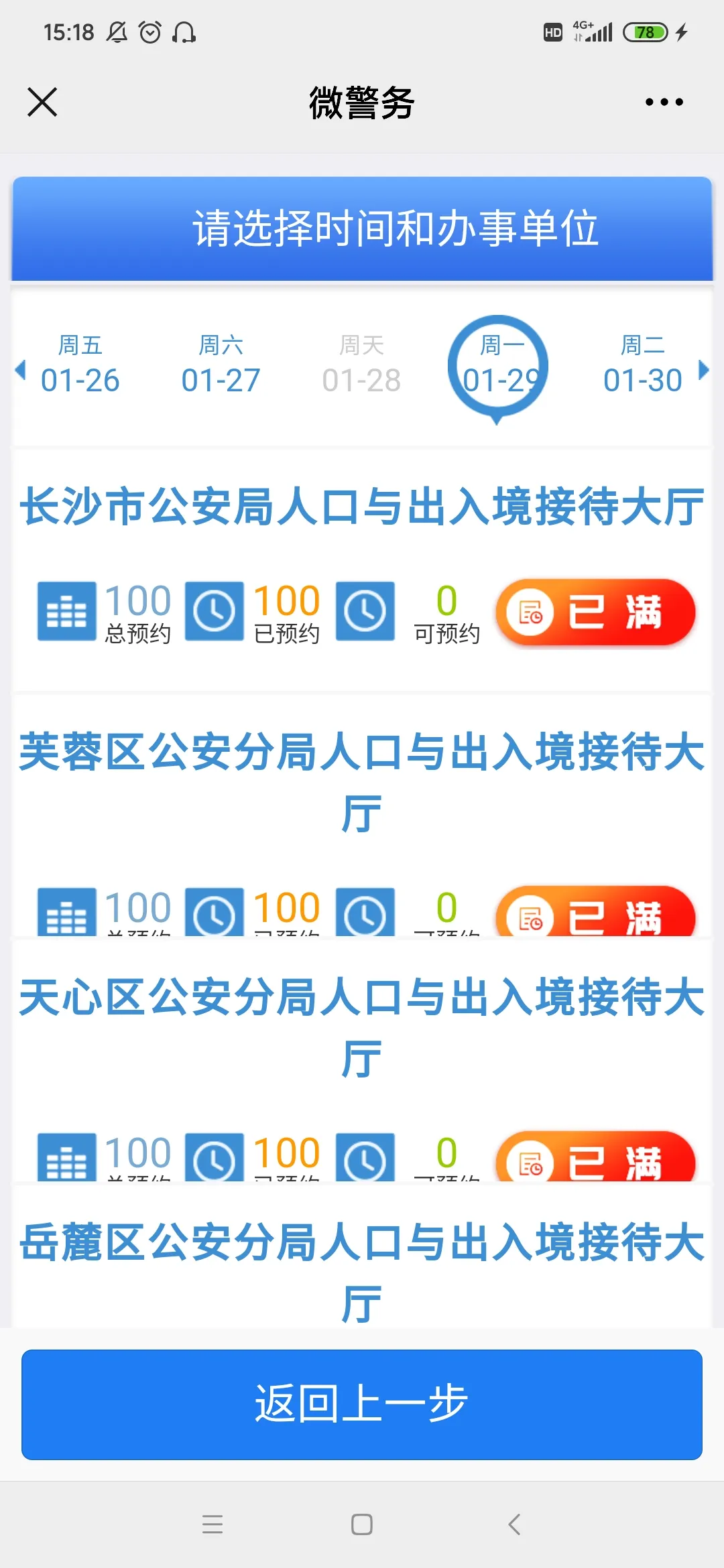Viewport: 724px width, 1568px height.
Task: Show earlier dates with left arrow
Action: (x=21, y=369)
